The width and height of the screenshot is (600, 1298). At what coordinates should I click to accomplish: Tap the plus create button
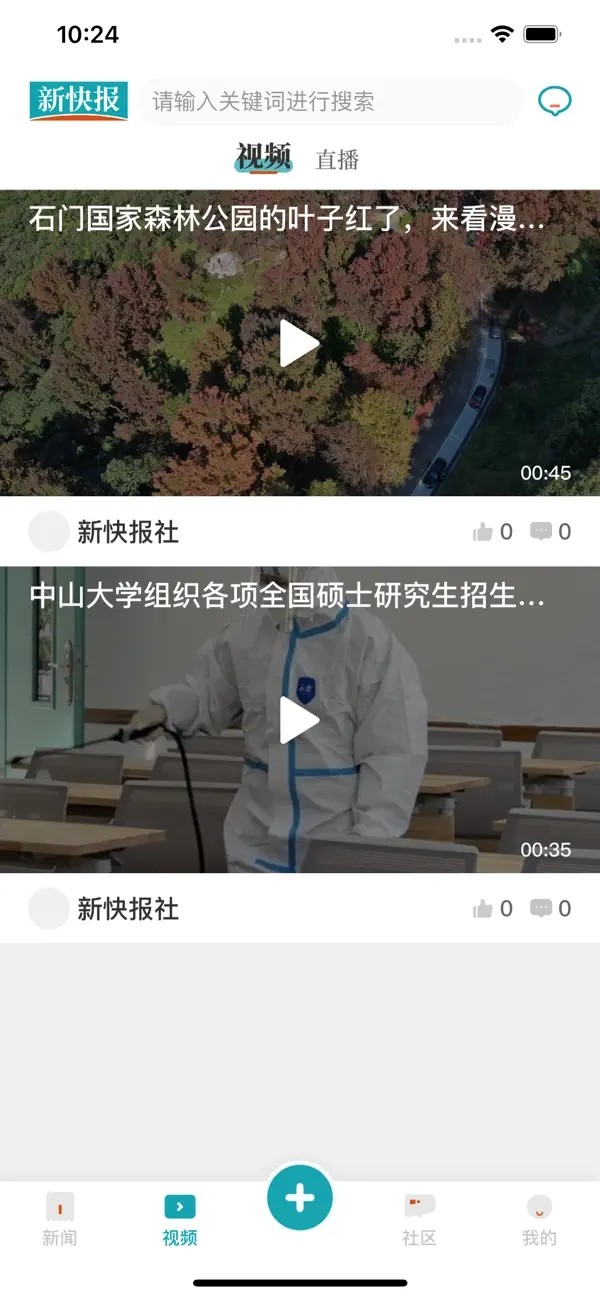tap(300, 1197)
